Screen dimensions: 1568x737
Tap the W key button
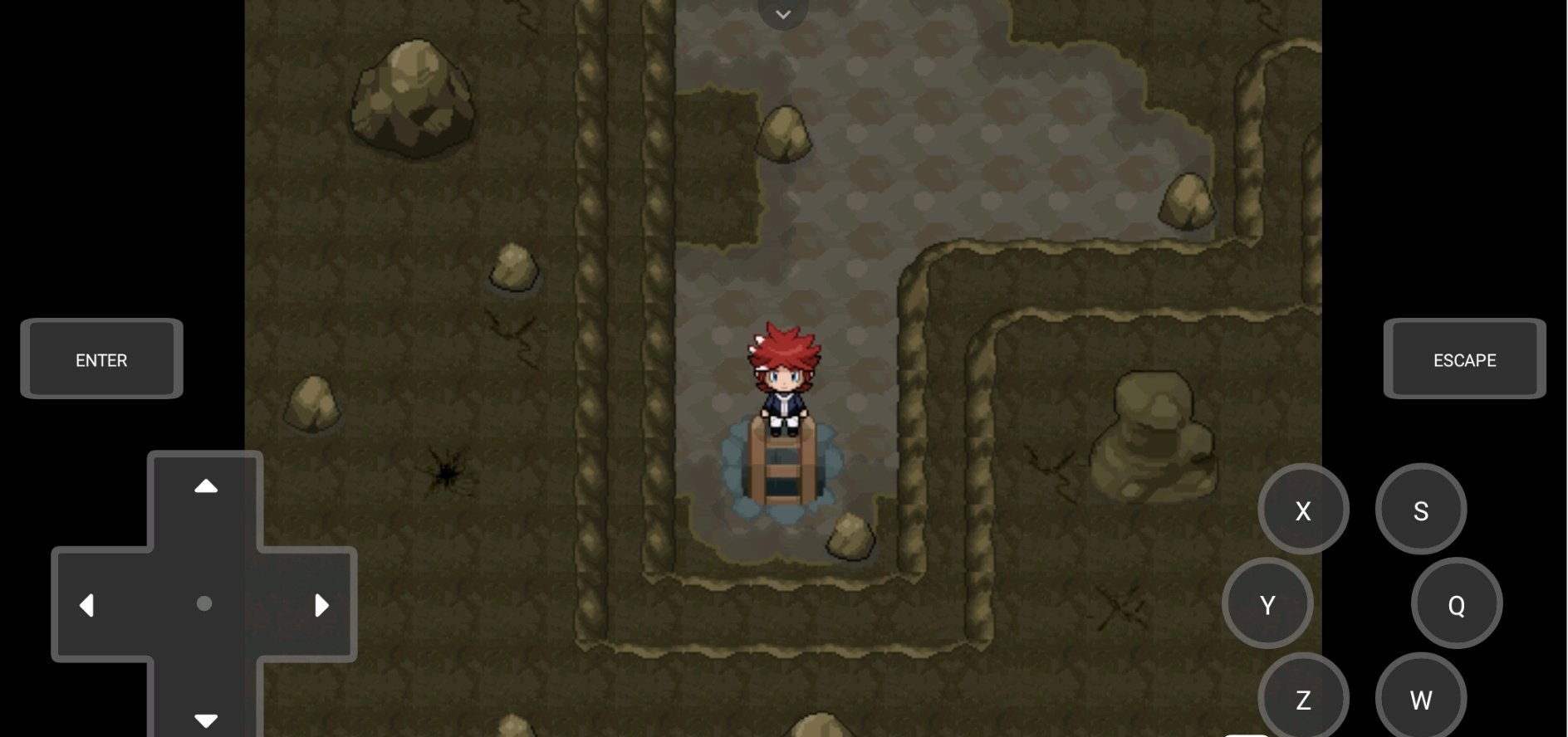(x=1420, y=699)
